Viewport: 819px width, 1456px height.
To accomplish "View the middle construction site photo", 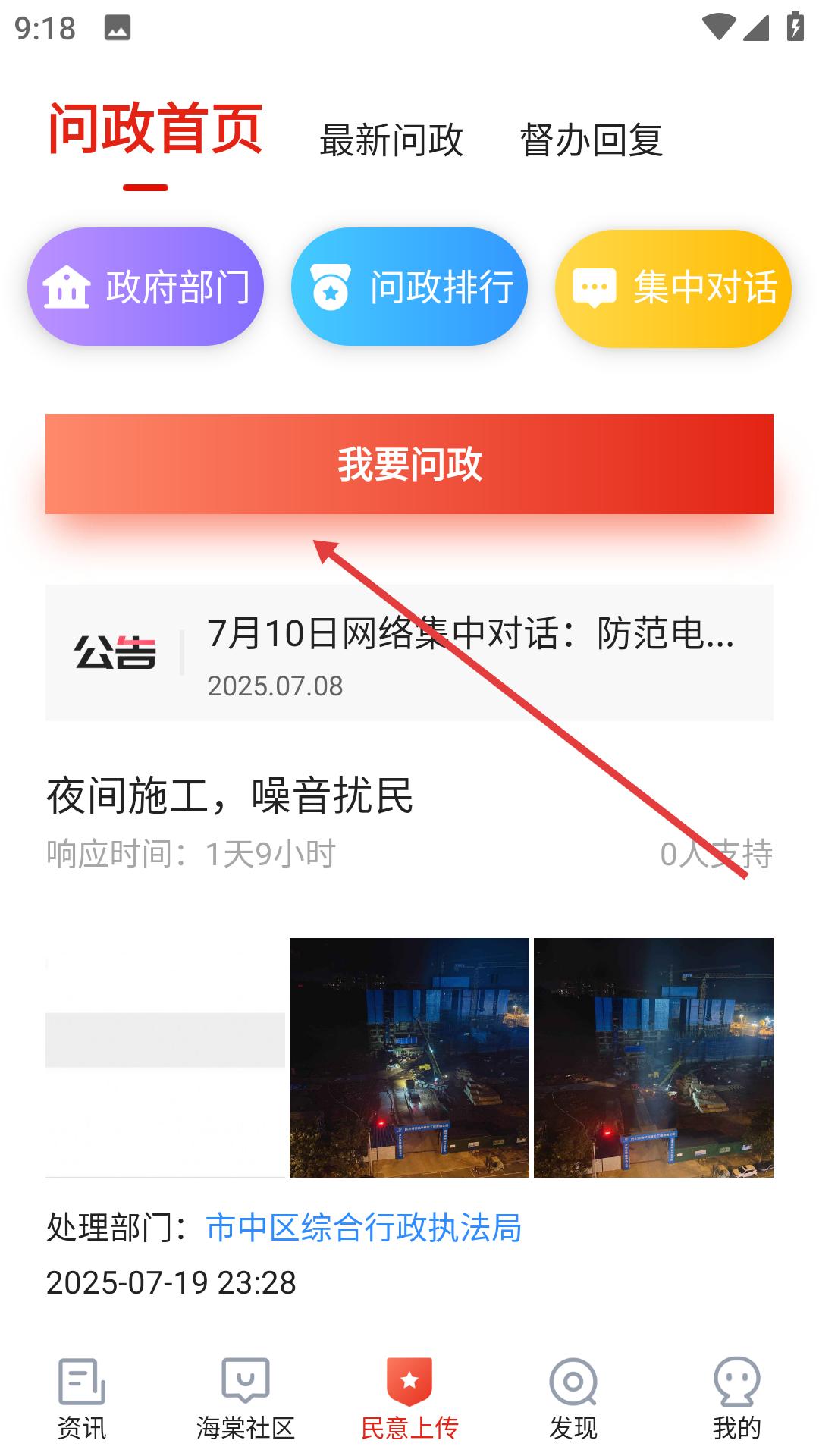I will point(409,1058).
